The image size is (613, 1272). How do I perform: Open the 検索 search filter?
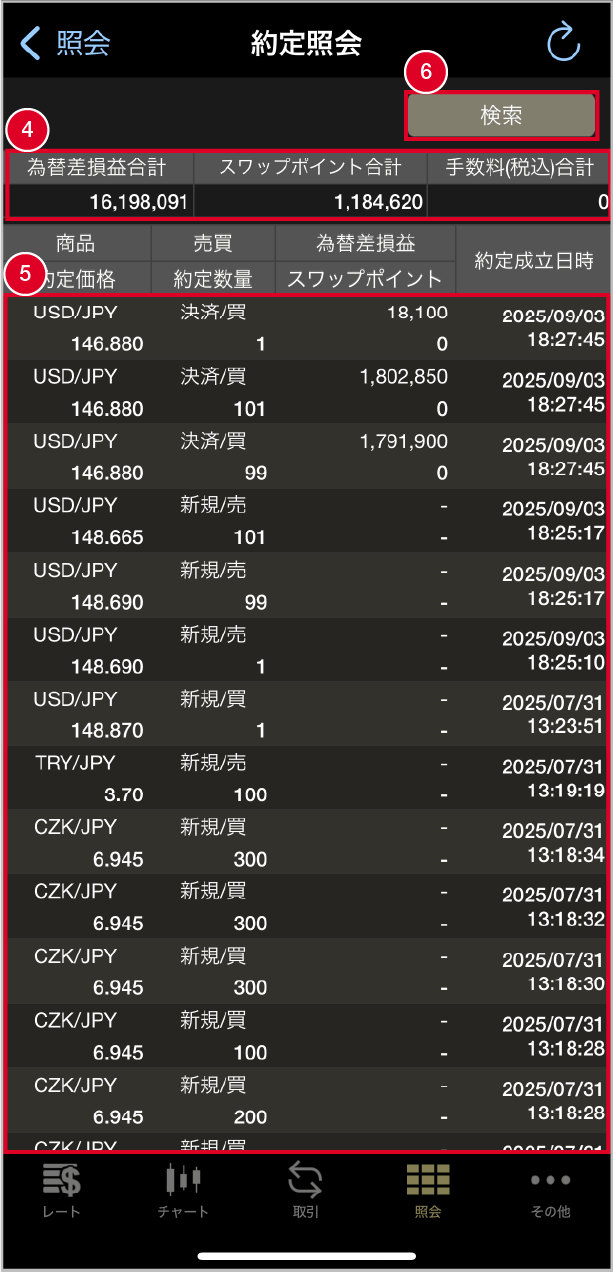click(x=501, y=116)
